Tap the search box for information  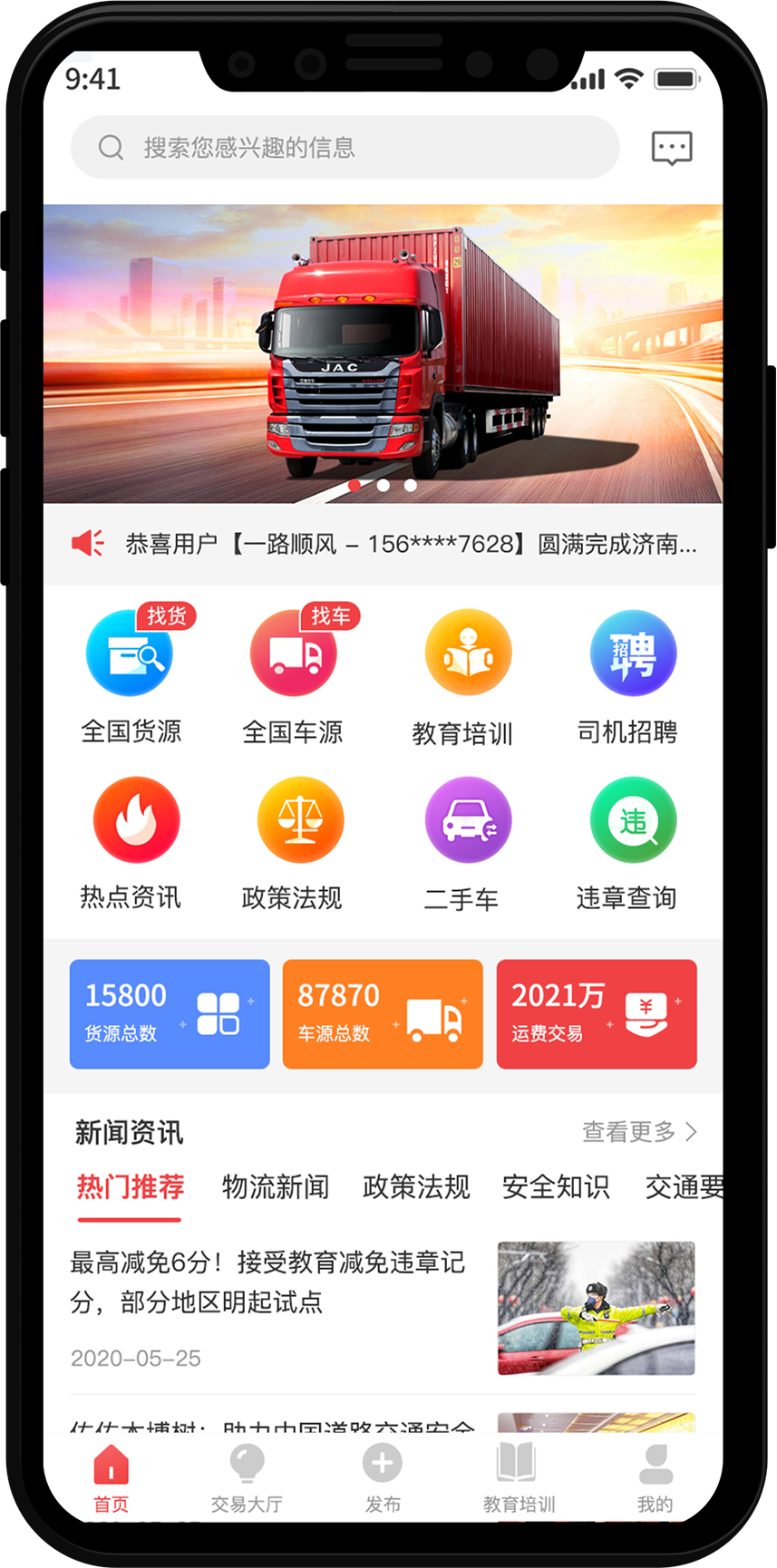click(x=345, y=147)
